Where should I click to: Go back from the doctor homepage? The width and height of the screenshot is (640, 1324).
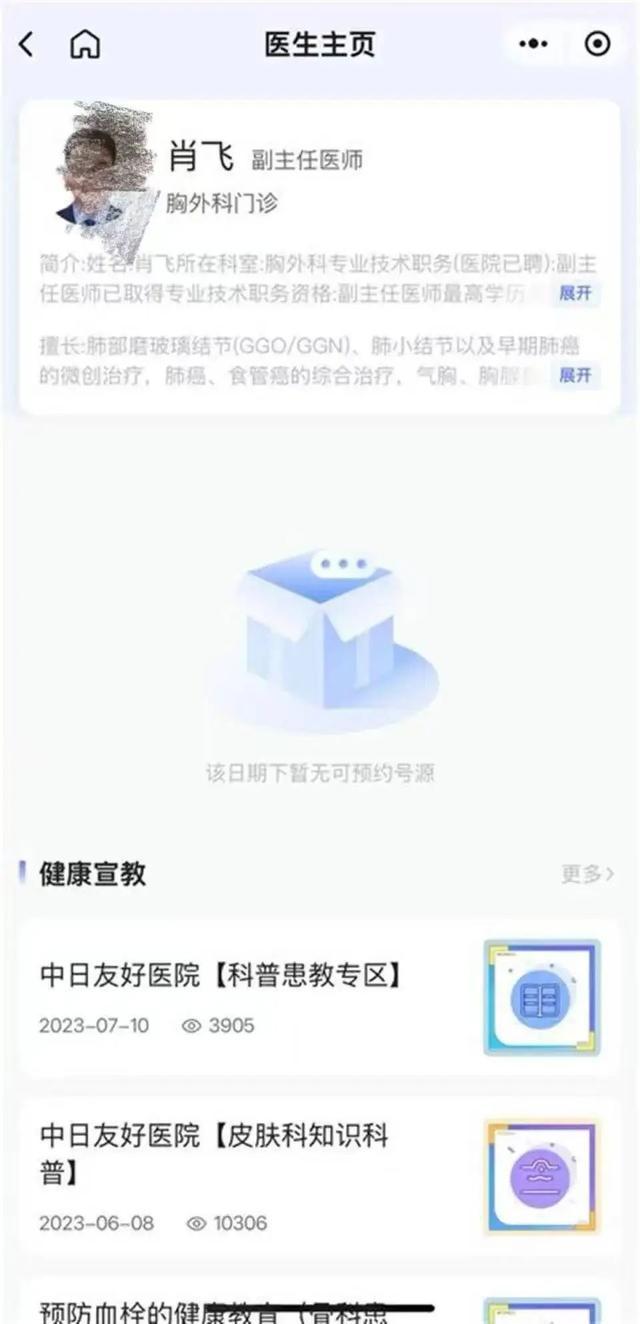(26, 44)
